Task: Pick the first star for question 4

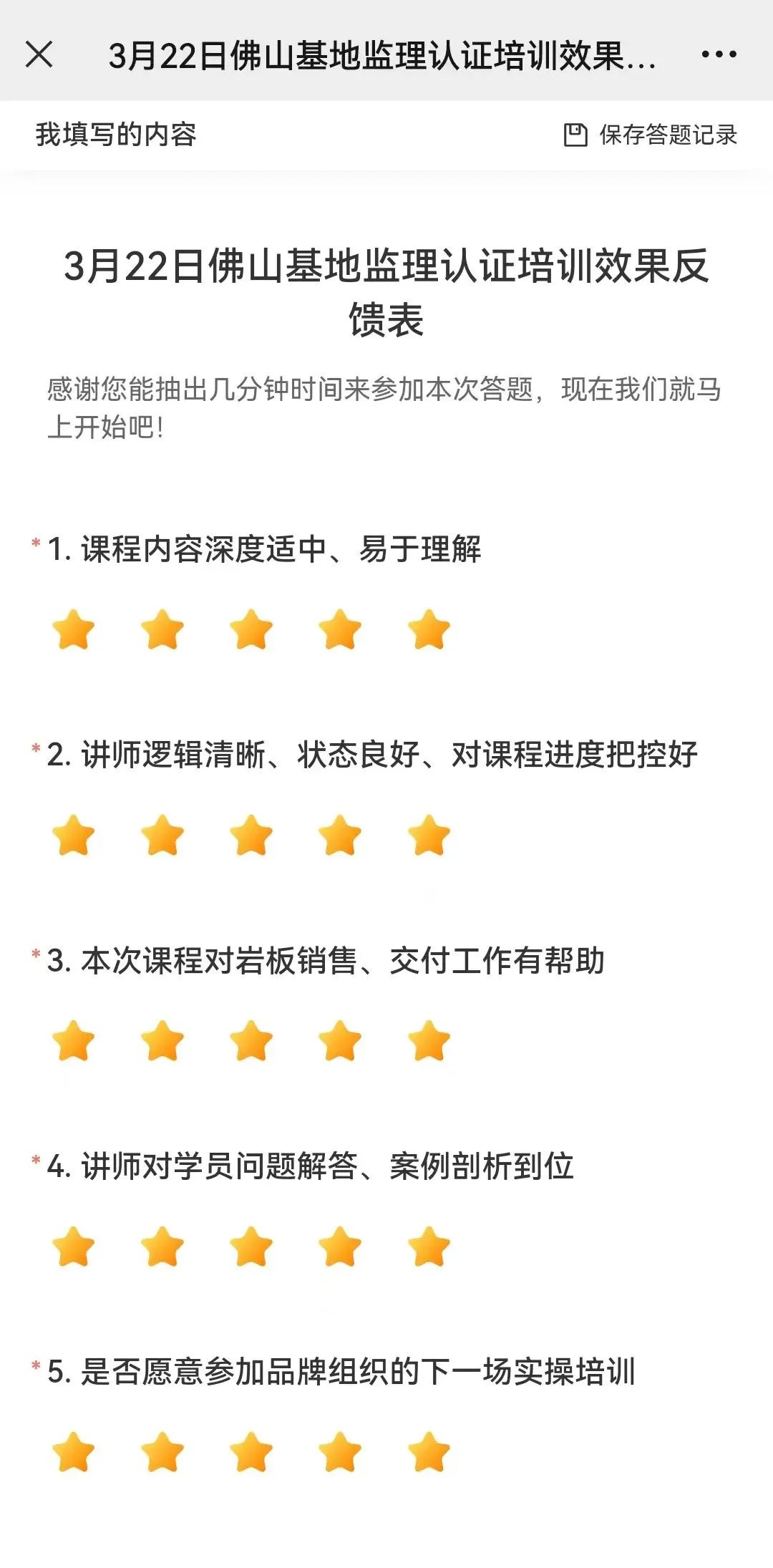Action: pyautogui.click(x=74, y=1247)
